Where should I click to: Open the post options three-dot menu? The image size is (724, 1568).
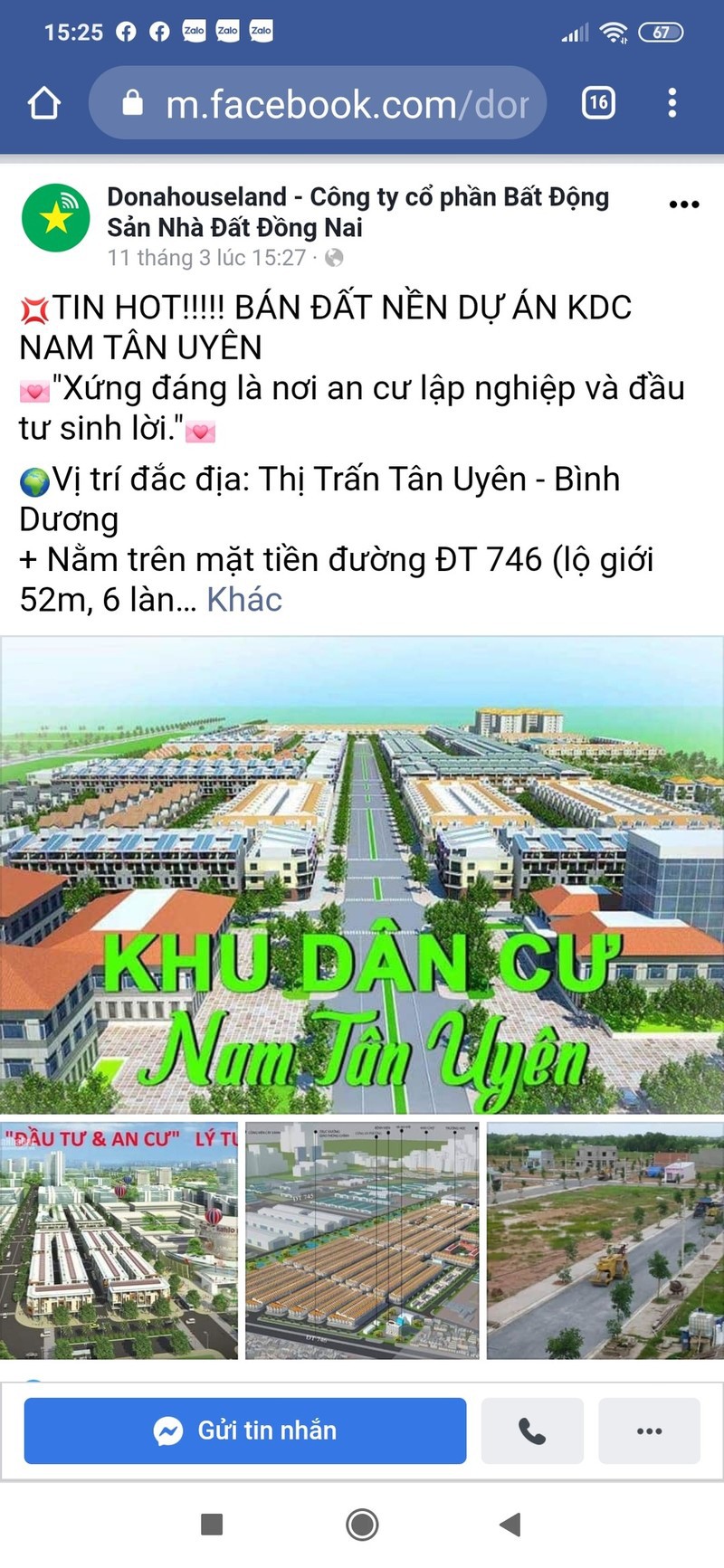683,204
